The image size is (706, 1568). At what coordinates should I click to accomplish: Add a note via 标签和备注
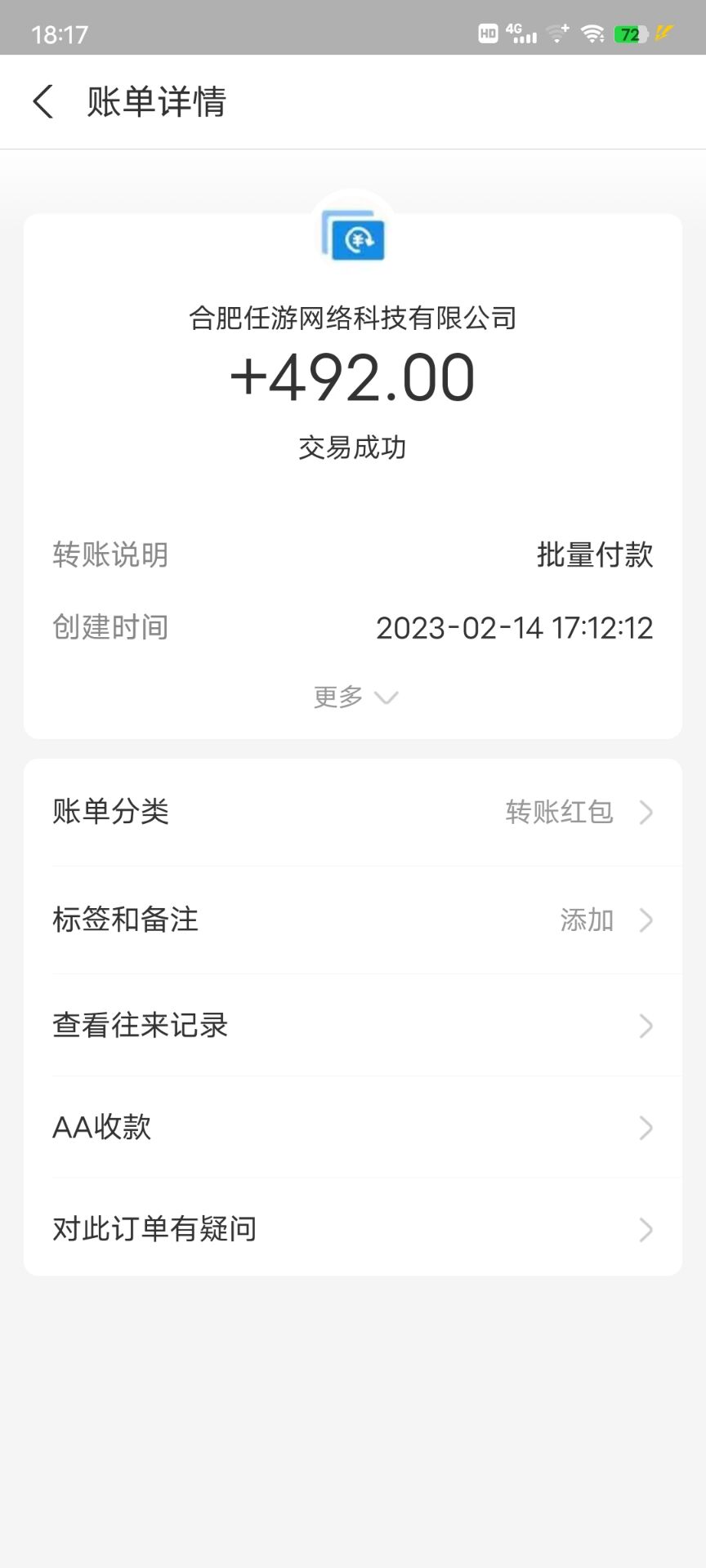[x=353, y=920]
